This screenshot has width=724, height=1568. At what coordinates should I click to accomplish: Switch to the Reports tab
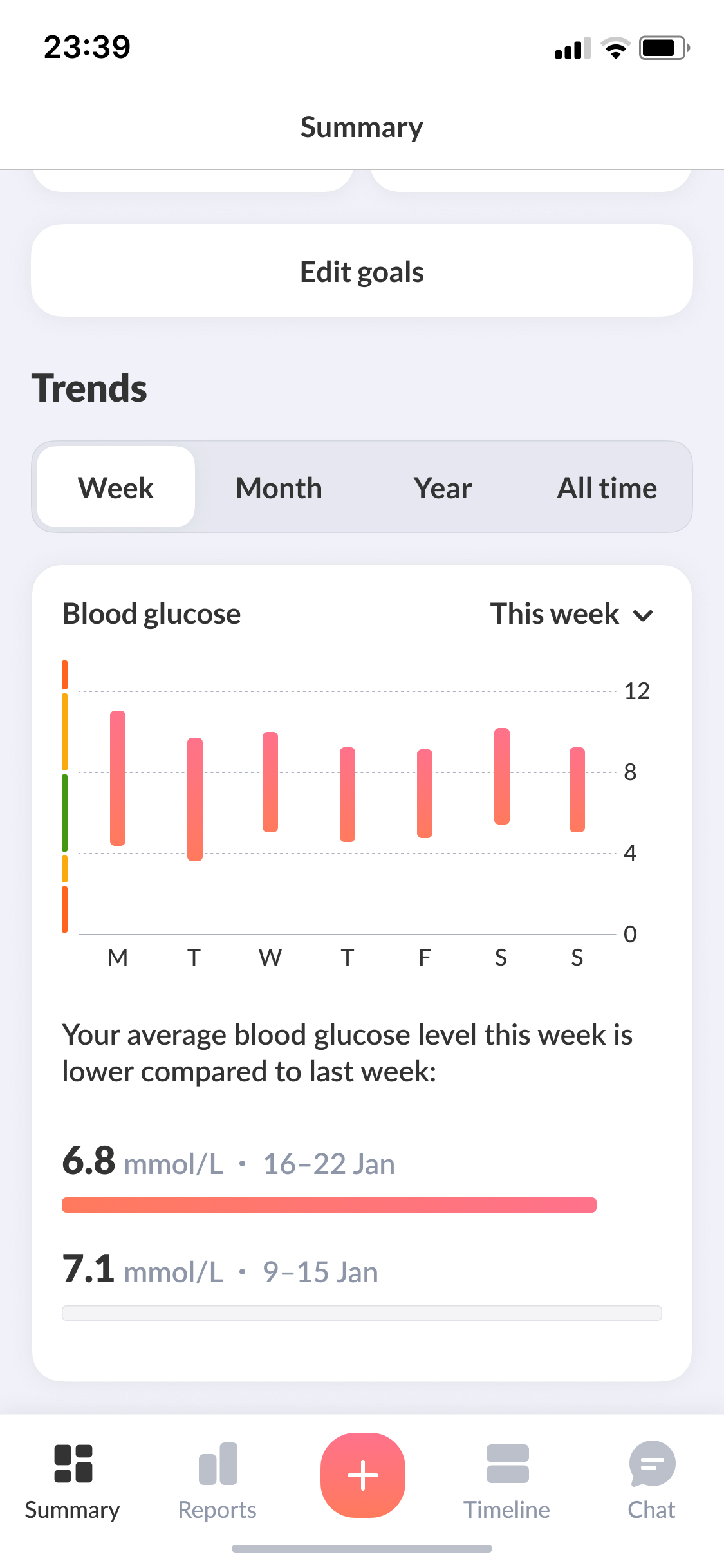tap(218, 1480)
